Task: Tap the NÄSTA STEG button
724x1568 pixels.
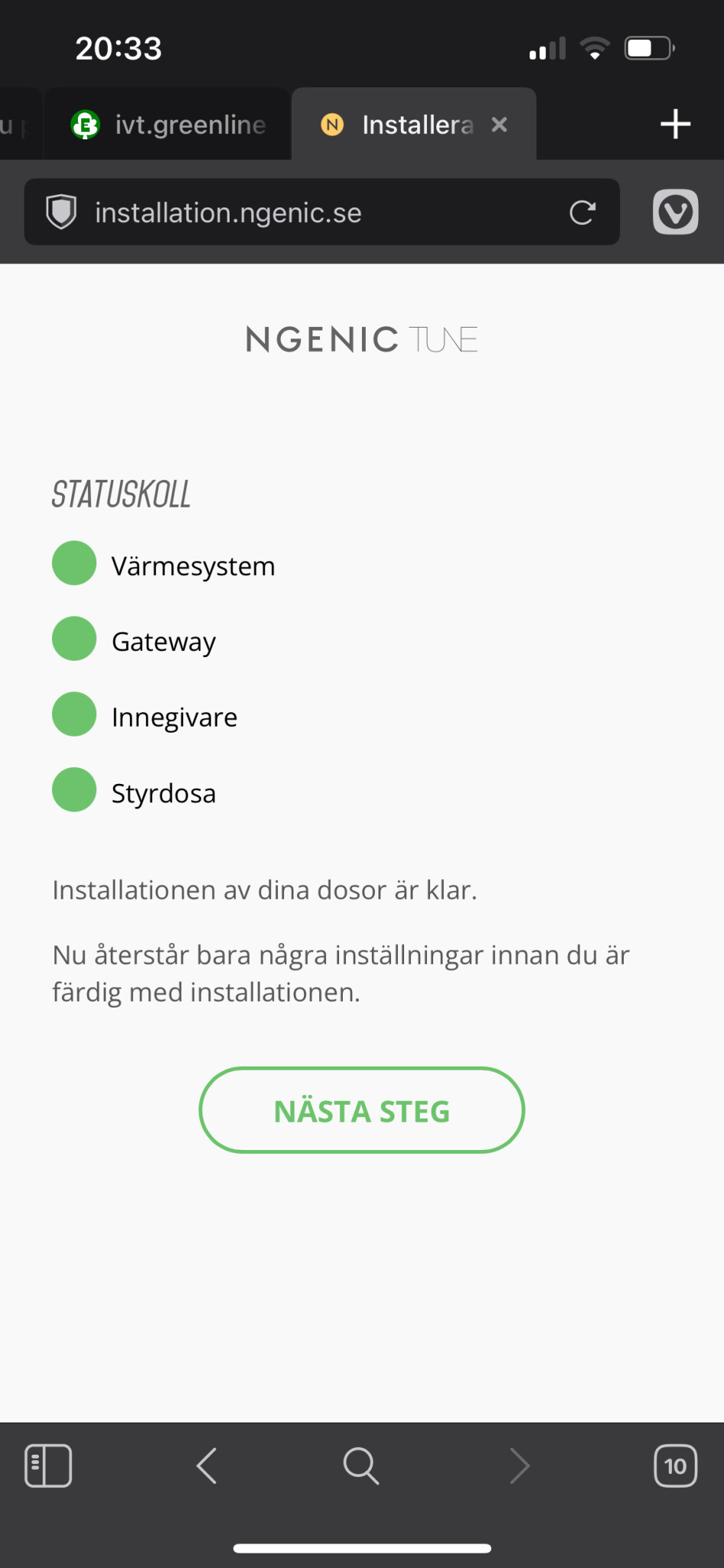Action: coord(361,1110)
